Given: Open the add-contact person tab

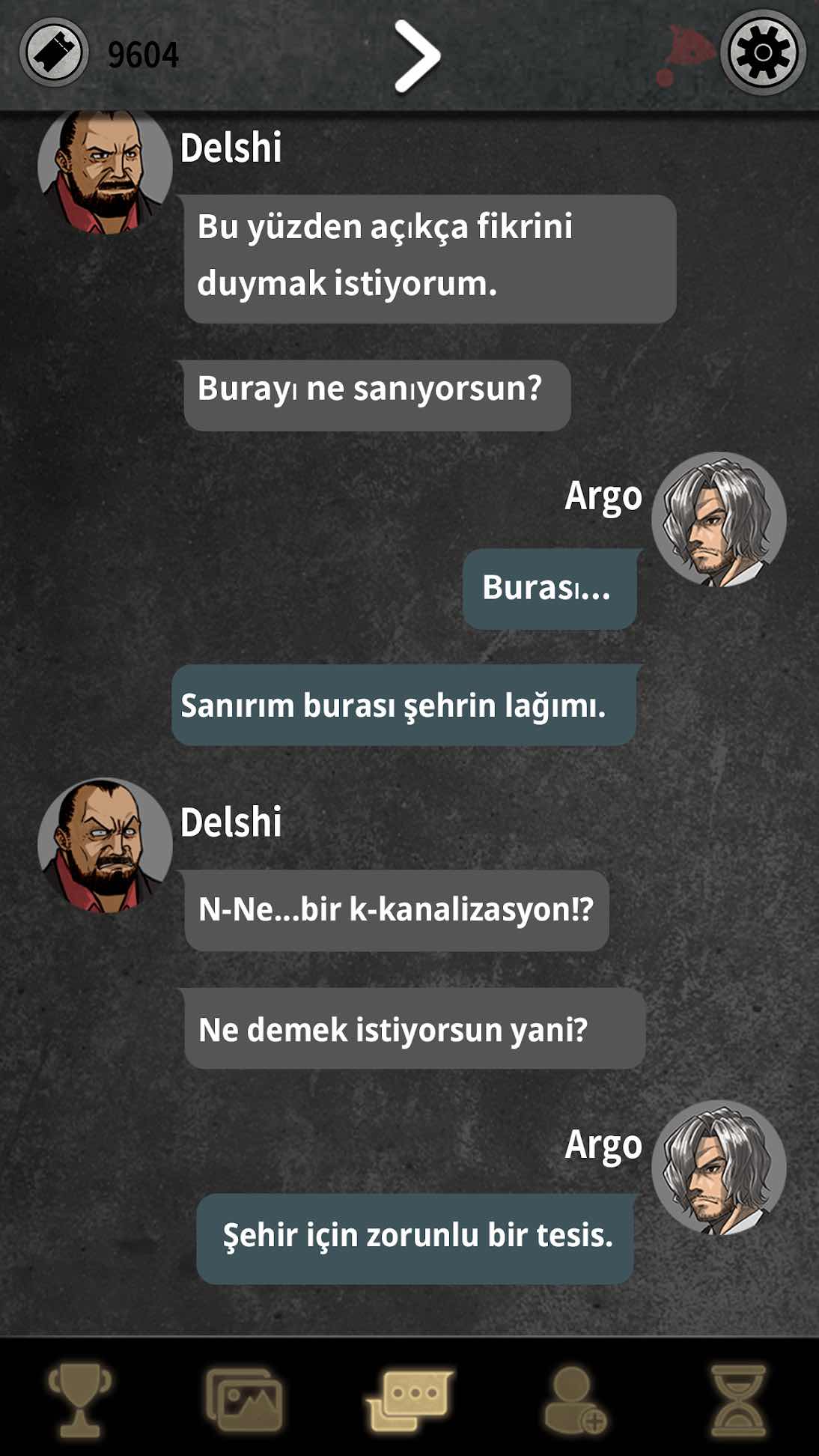Looking at the screenshot, I should coord(575,1398).
